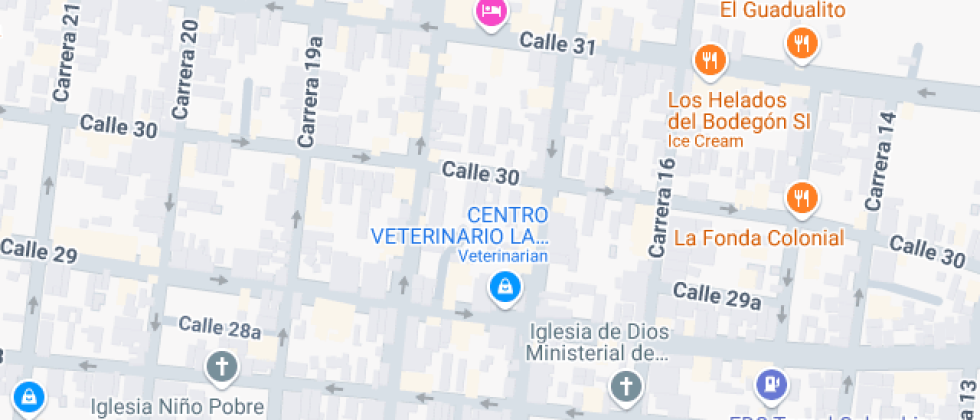The width and height of the screenshot is (980, 420).
Task: Tap the El Guadualito restaurant marker
Action: 800,42
